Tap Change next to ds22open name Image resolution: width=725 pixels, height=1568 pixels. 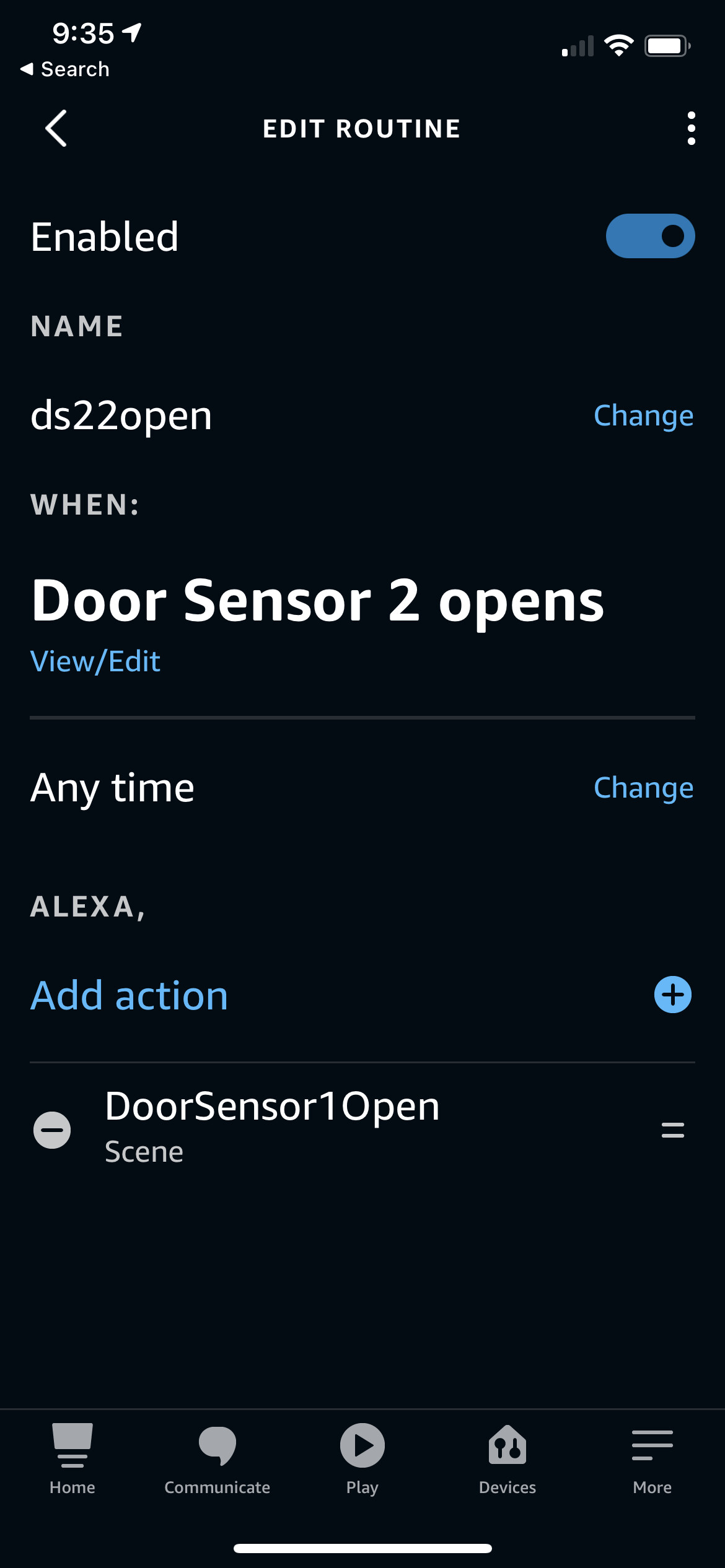tap(644, 415)
